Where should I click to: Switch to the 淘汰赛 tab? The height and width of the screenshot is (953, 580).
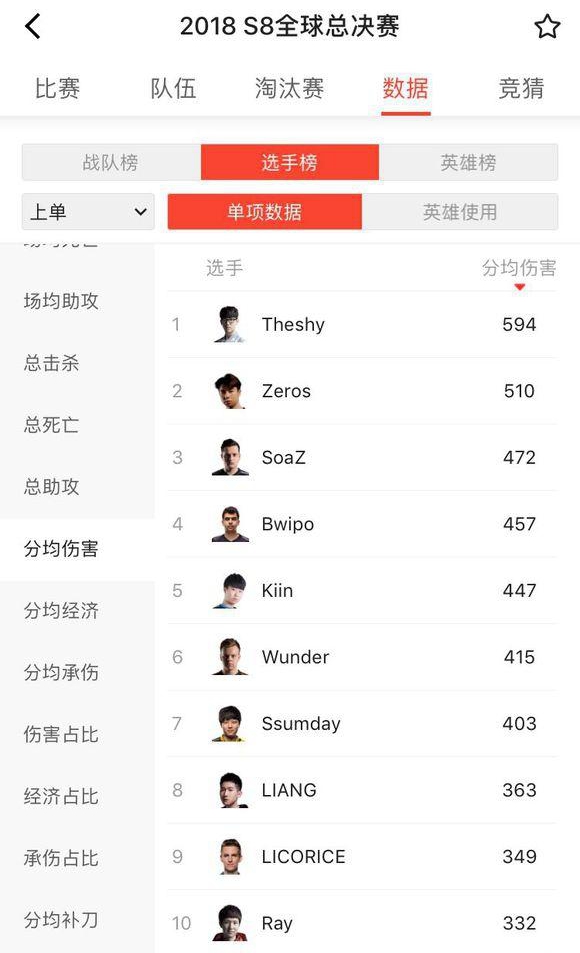289,89
